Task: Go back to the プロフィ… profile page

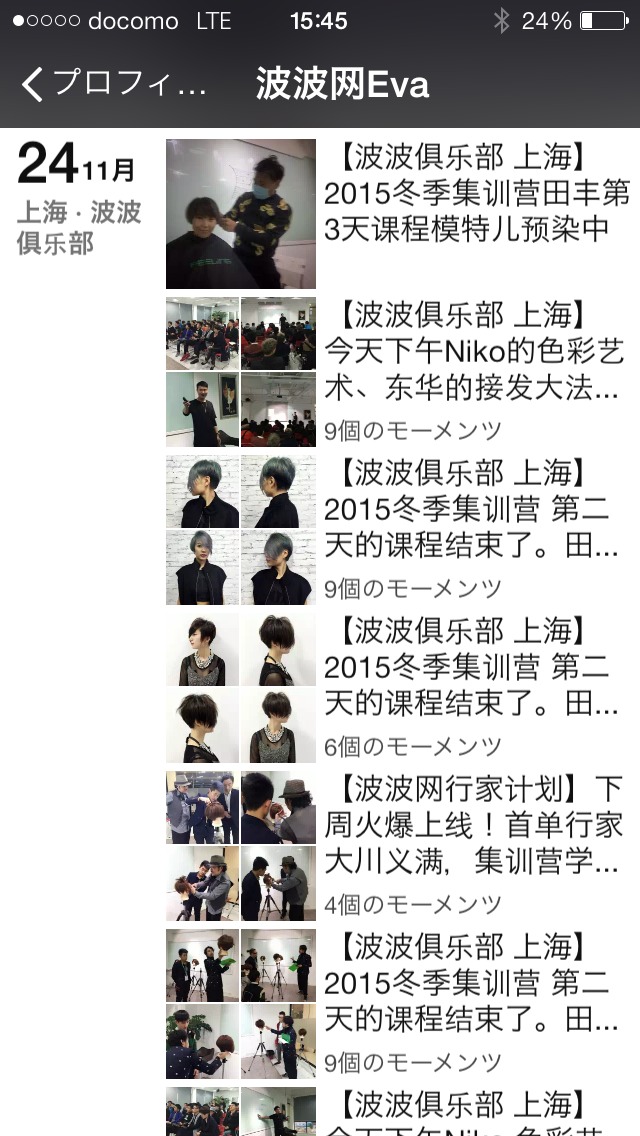Action: point(113,85)
